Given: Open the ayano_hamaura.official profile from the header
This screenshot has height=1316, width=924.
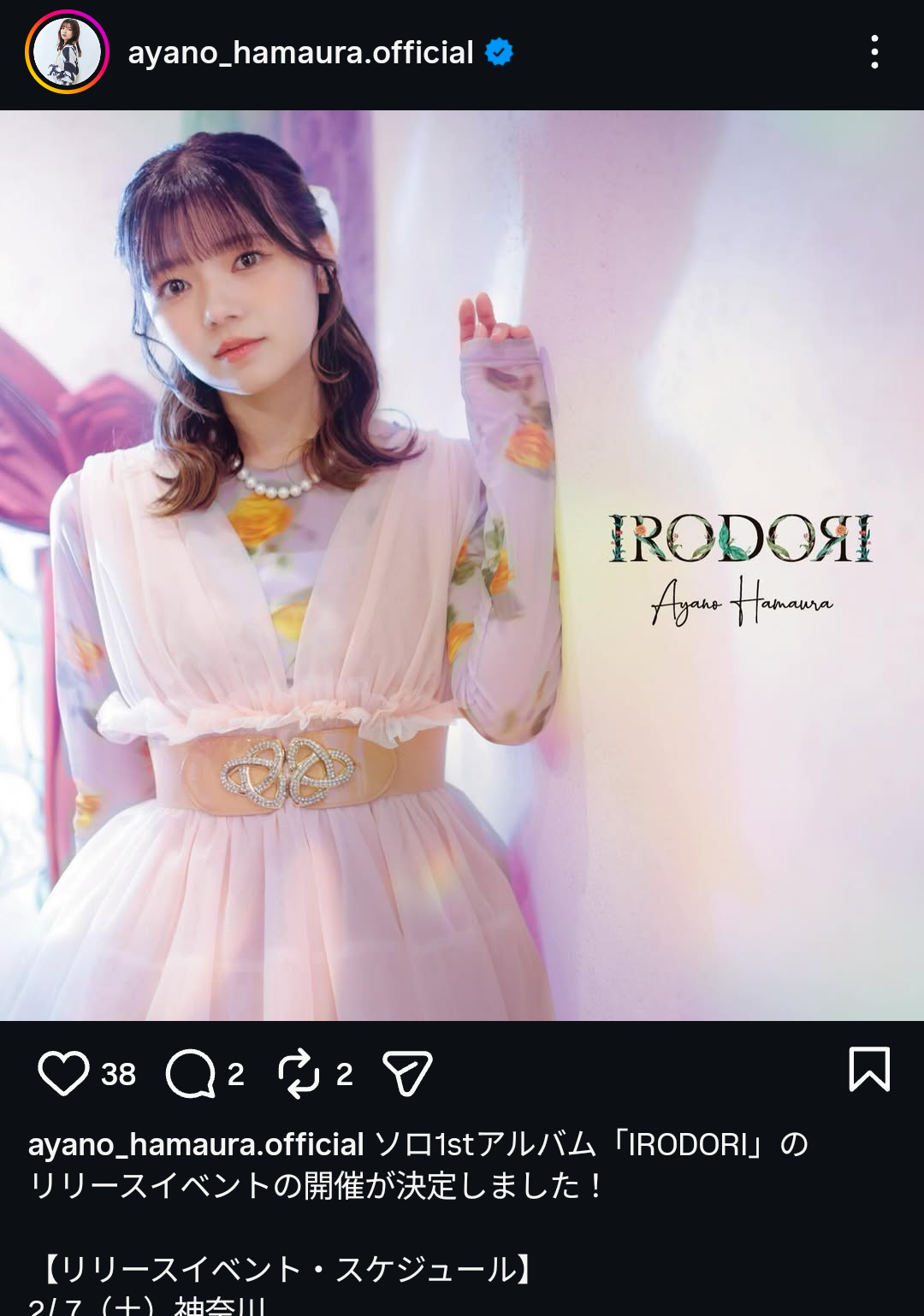Looking at the screenshot, I should 300,53.
